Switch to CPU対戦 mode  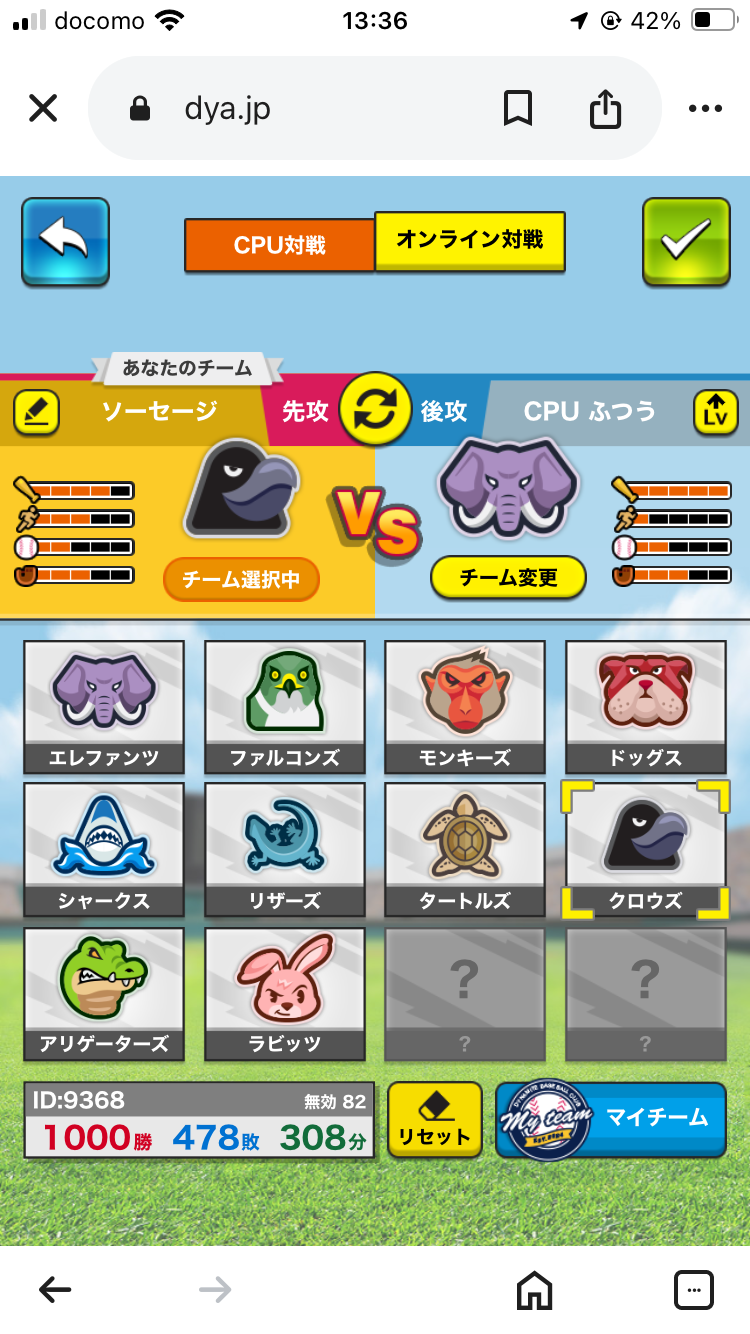coord(279,245)
